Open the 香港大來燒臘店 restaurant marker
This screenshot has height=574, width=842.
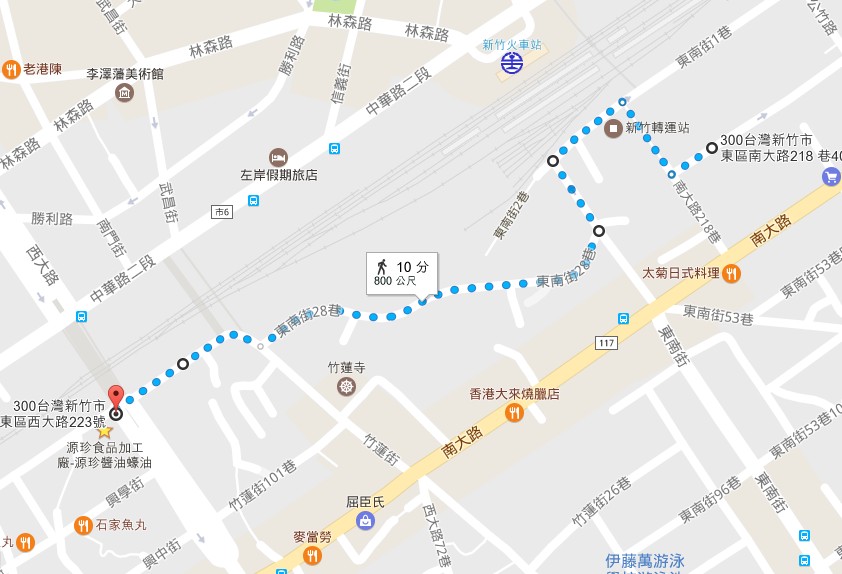[x=514, y=412]
